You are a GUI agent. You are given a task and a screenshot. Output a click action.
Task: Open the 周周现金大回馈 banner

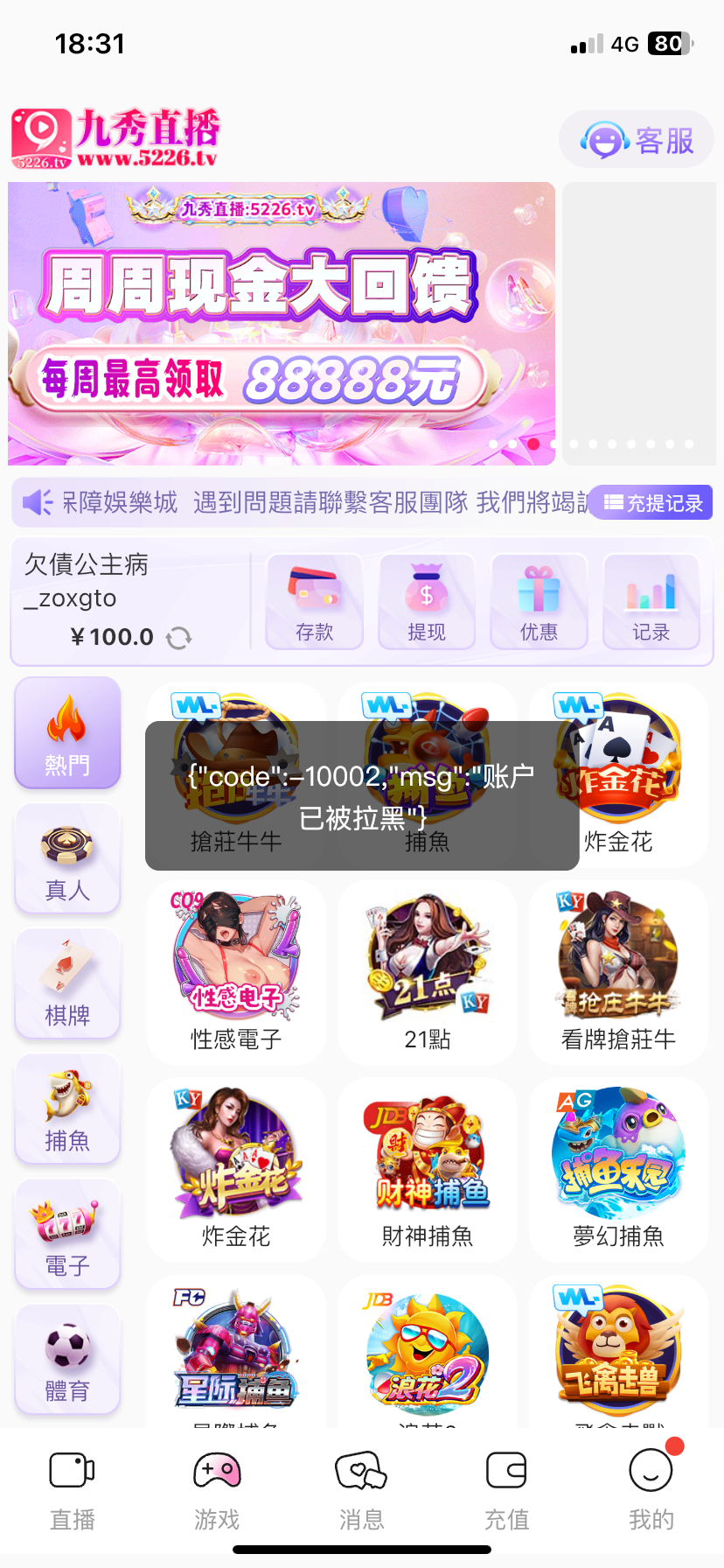[x=282, y=323]
